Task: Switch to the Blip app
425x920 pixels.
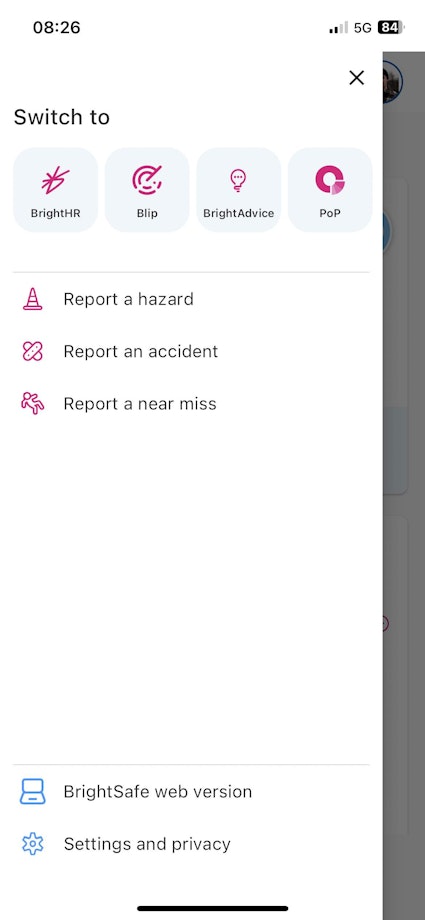Action: pos(147,190)
